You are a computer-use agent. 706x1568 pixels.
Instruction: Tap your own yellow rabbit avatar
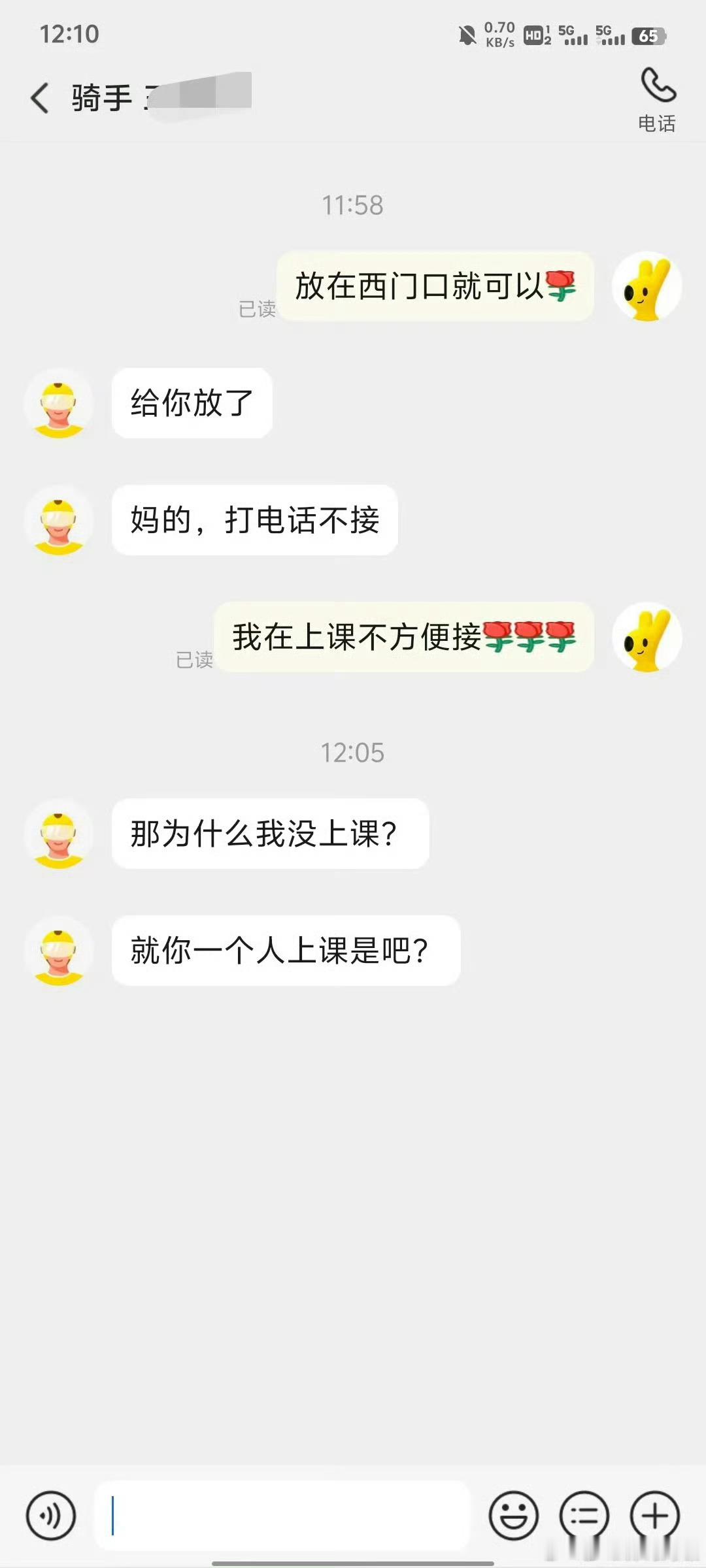(x=648, y=286)
